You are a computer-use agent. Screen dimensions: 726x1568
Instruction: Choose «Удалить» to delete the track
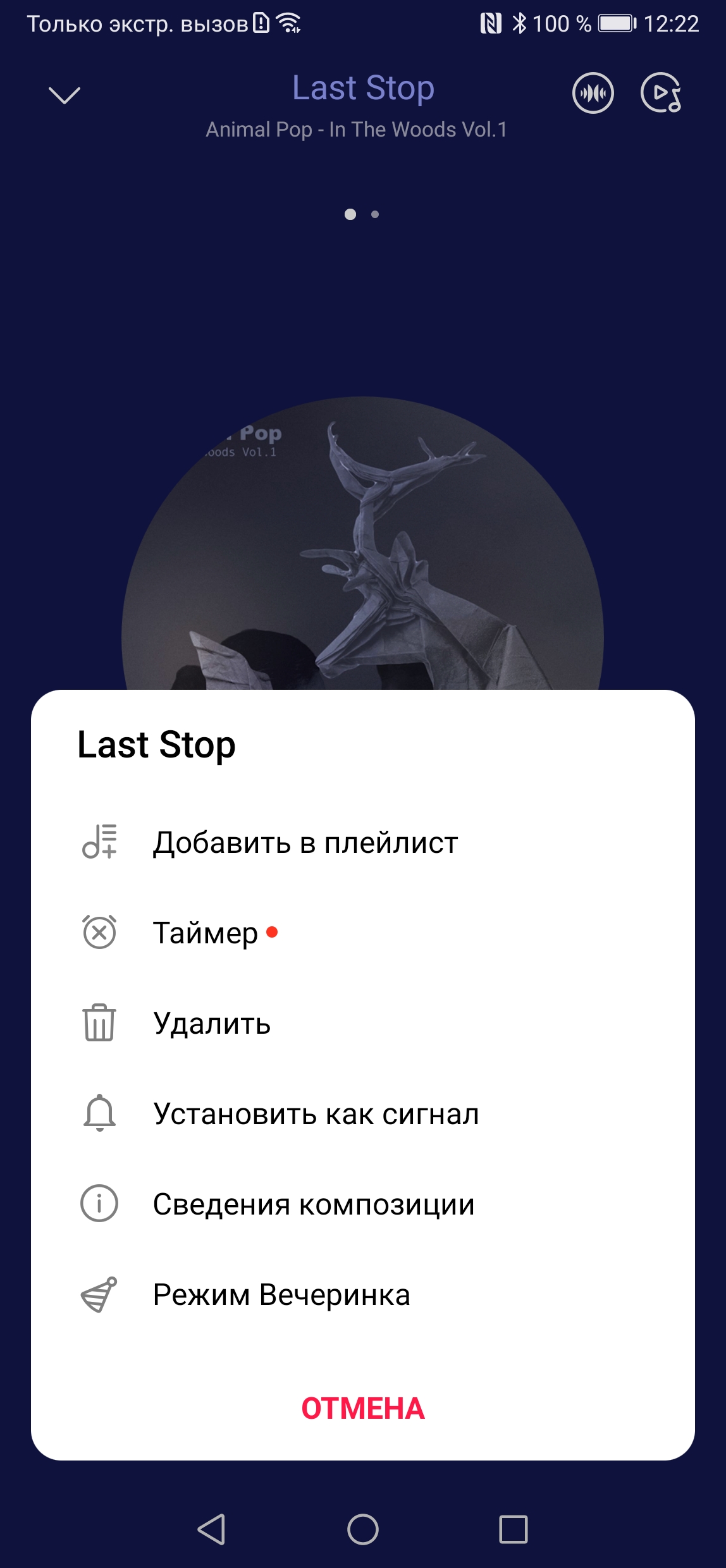[x=212, y=1023]
